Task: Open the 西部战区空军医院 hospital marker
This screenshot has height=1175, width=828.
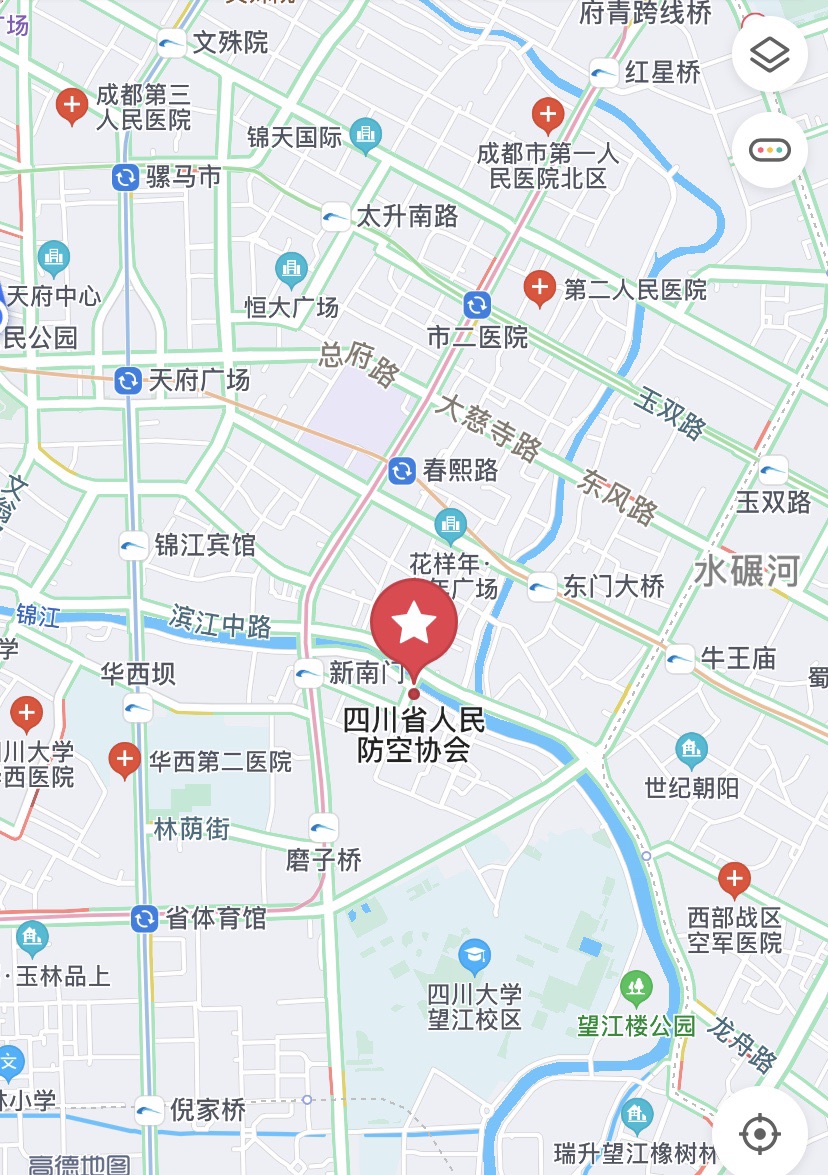Action: point(734,879)
